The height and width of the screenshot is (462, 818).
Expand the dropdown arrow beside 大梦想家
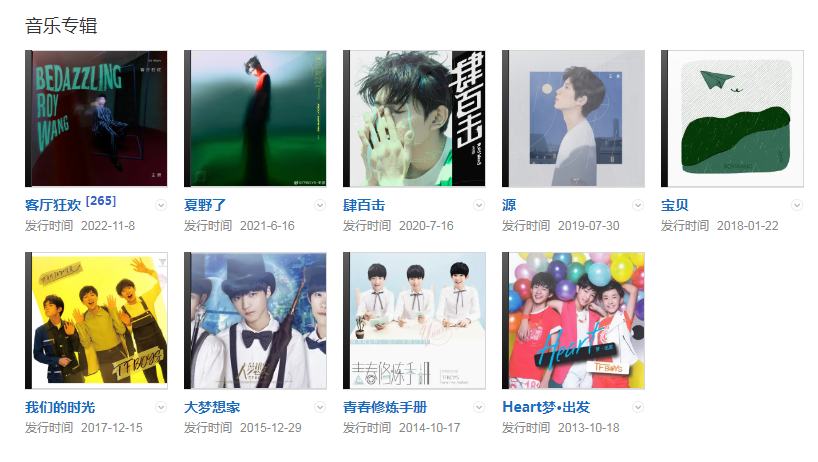[x=320, y=408]
